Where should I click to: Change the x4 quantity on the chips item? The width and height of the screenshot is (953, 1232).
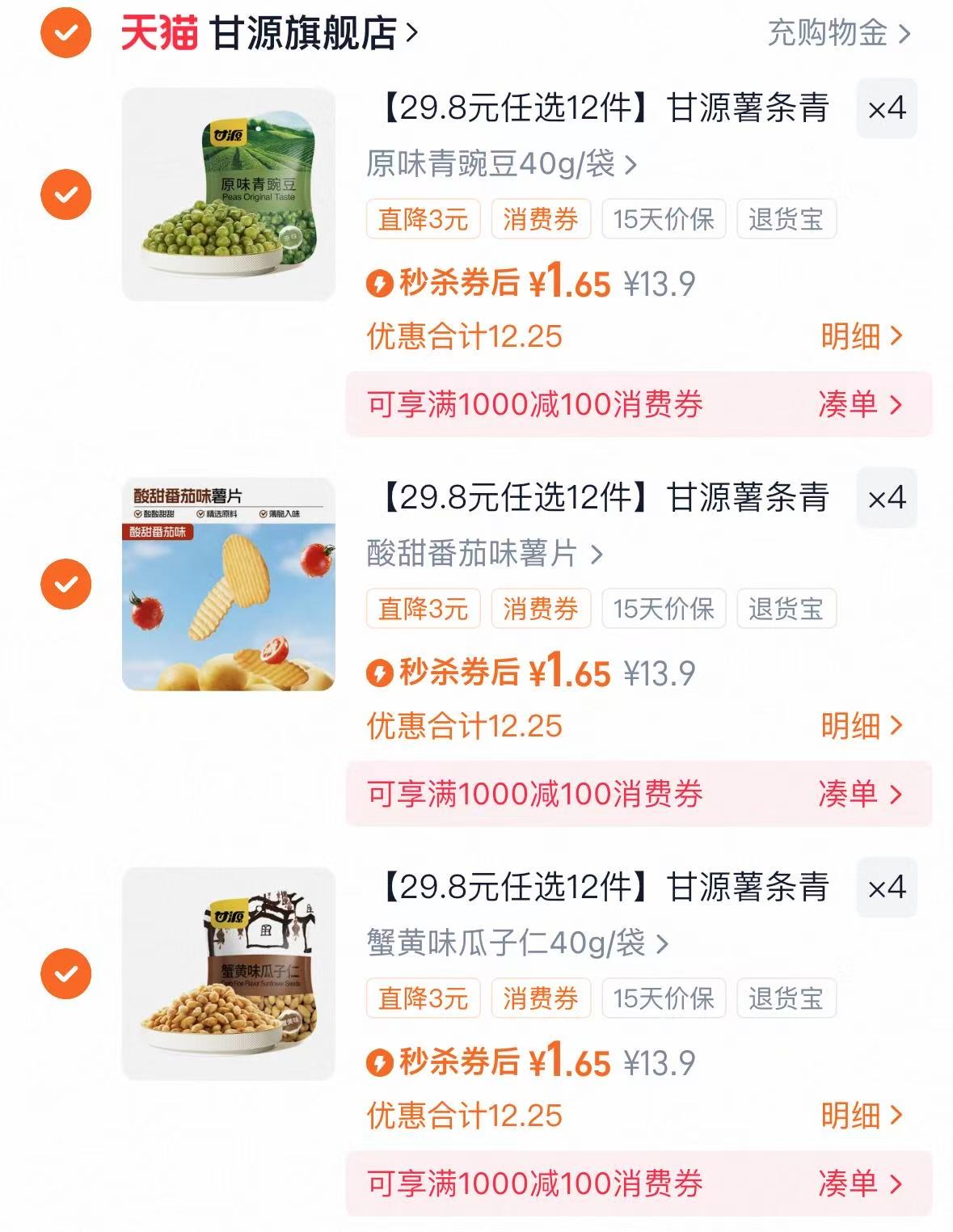pyautogui.click(x=887, y=500)
